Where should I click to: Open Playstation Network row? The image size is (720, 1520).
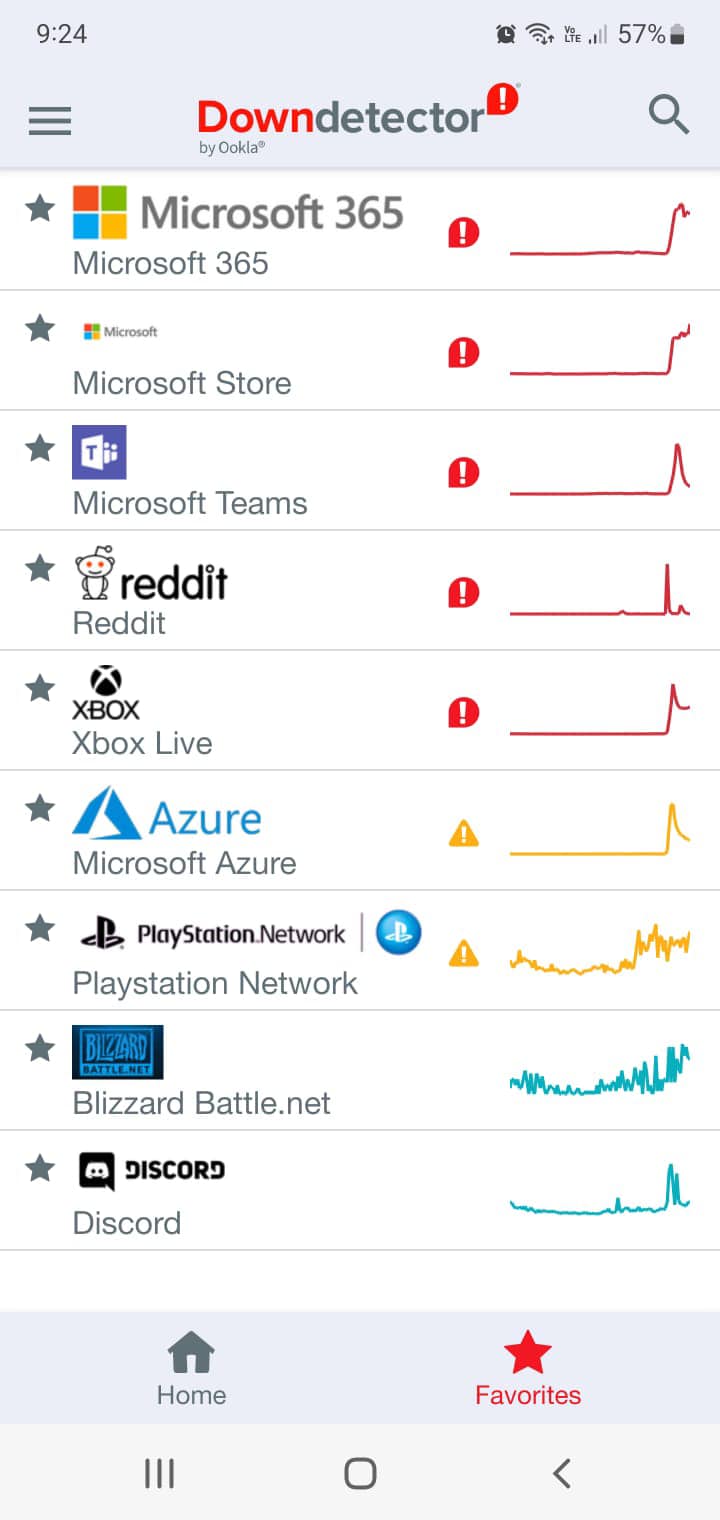pyautogui.click(x=360, y=951)
